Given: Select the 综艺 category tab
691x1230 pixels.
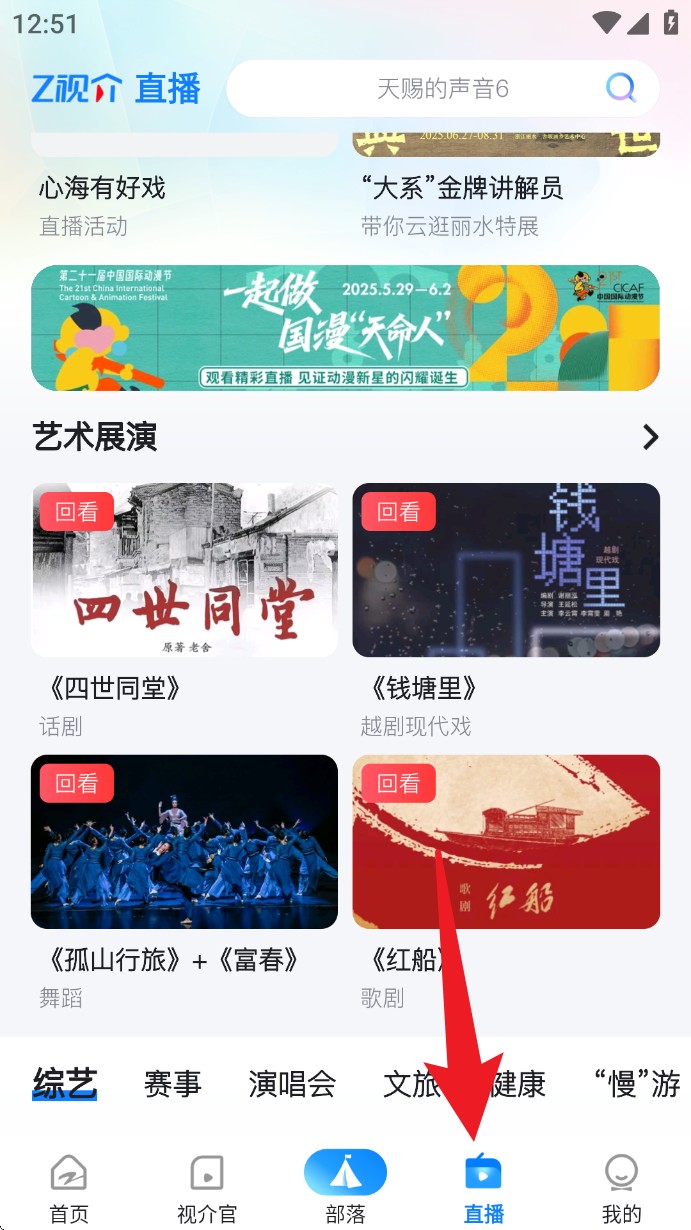Looking at the screenshot, I should [x=65, y=1083].
